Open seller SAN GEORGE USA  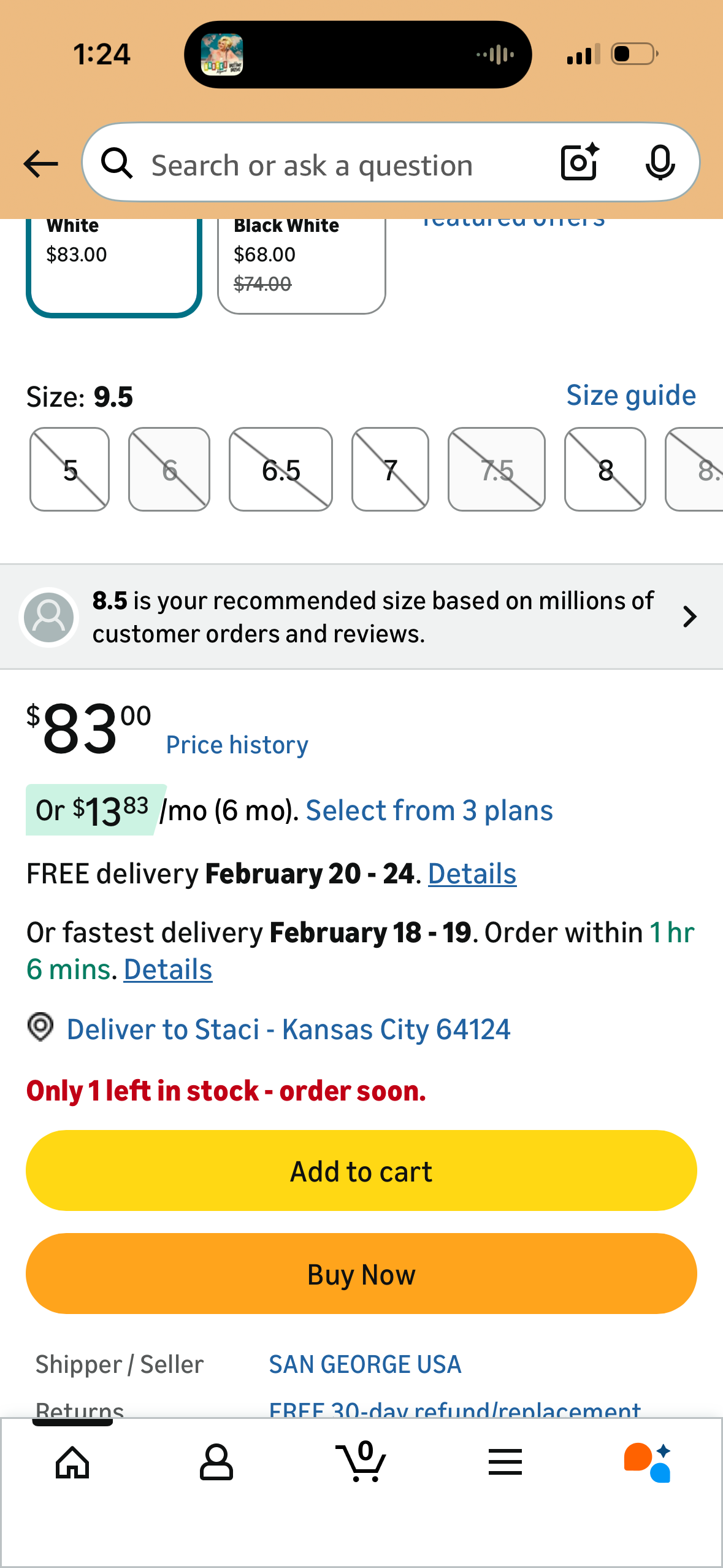[x=365, y=1364]
